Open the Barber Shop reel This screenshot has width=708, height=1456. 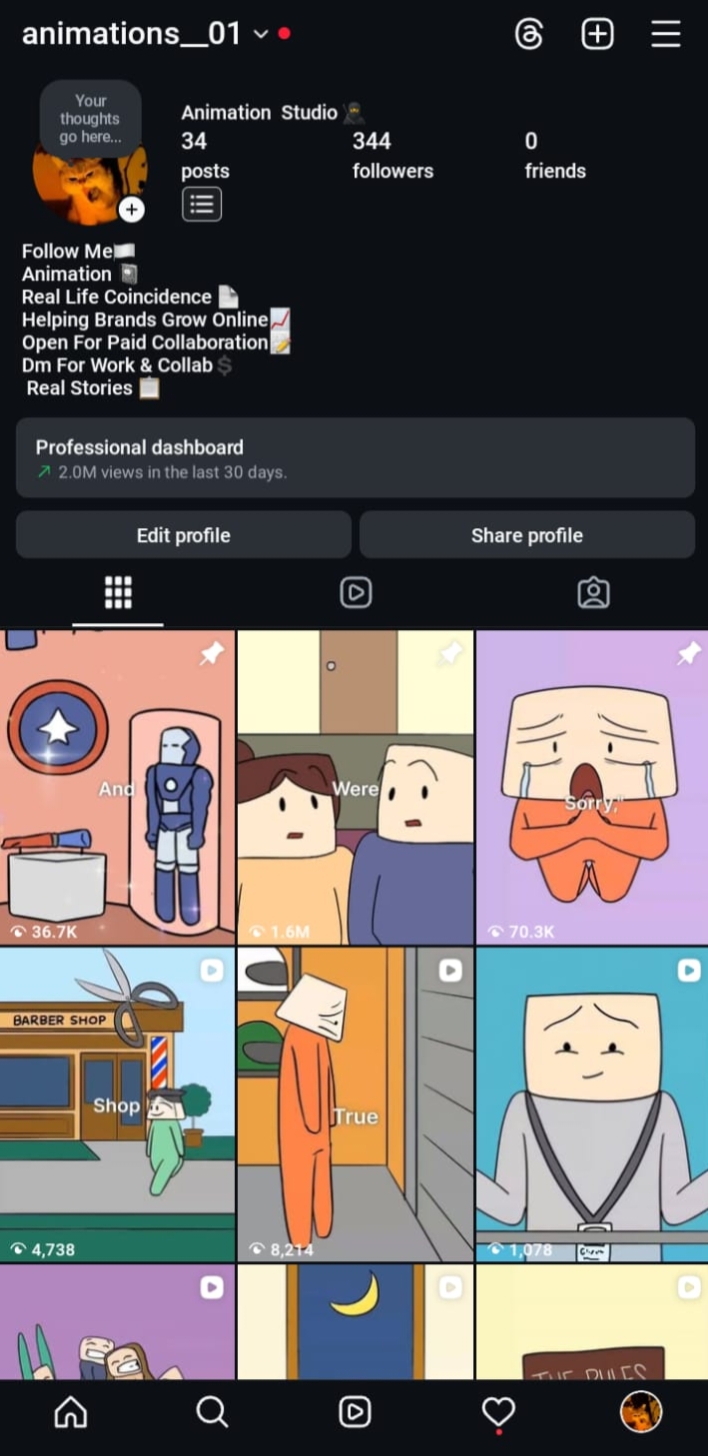pos(117,1104)
